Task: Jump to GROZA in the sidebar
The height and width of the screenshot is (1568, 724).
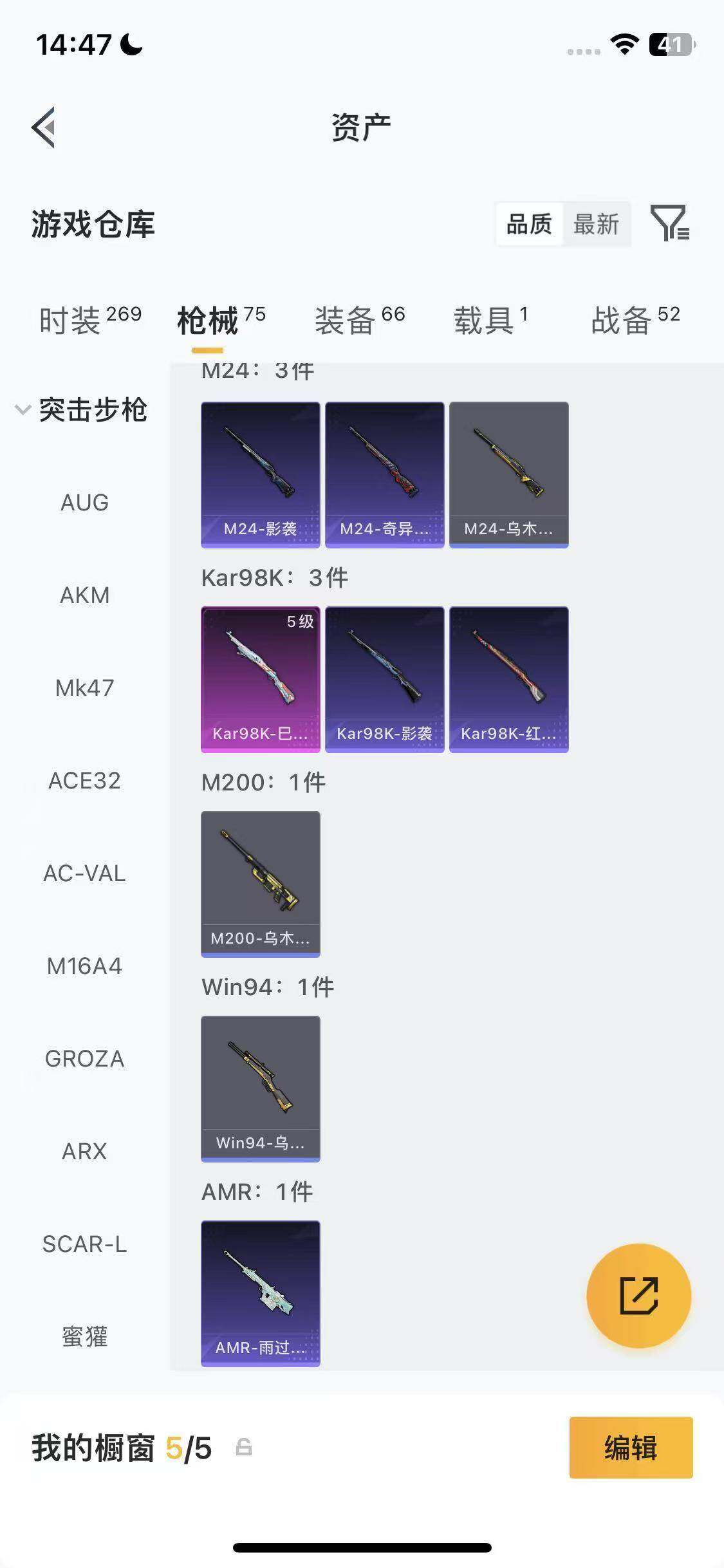Action: [x=84, y=1059]
